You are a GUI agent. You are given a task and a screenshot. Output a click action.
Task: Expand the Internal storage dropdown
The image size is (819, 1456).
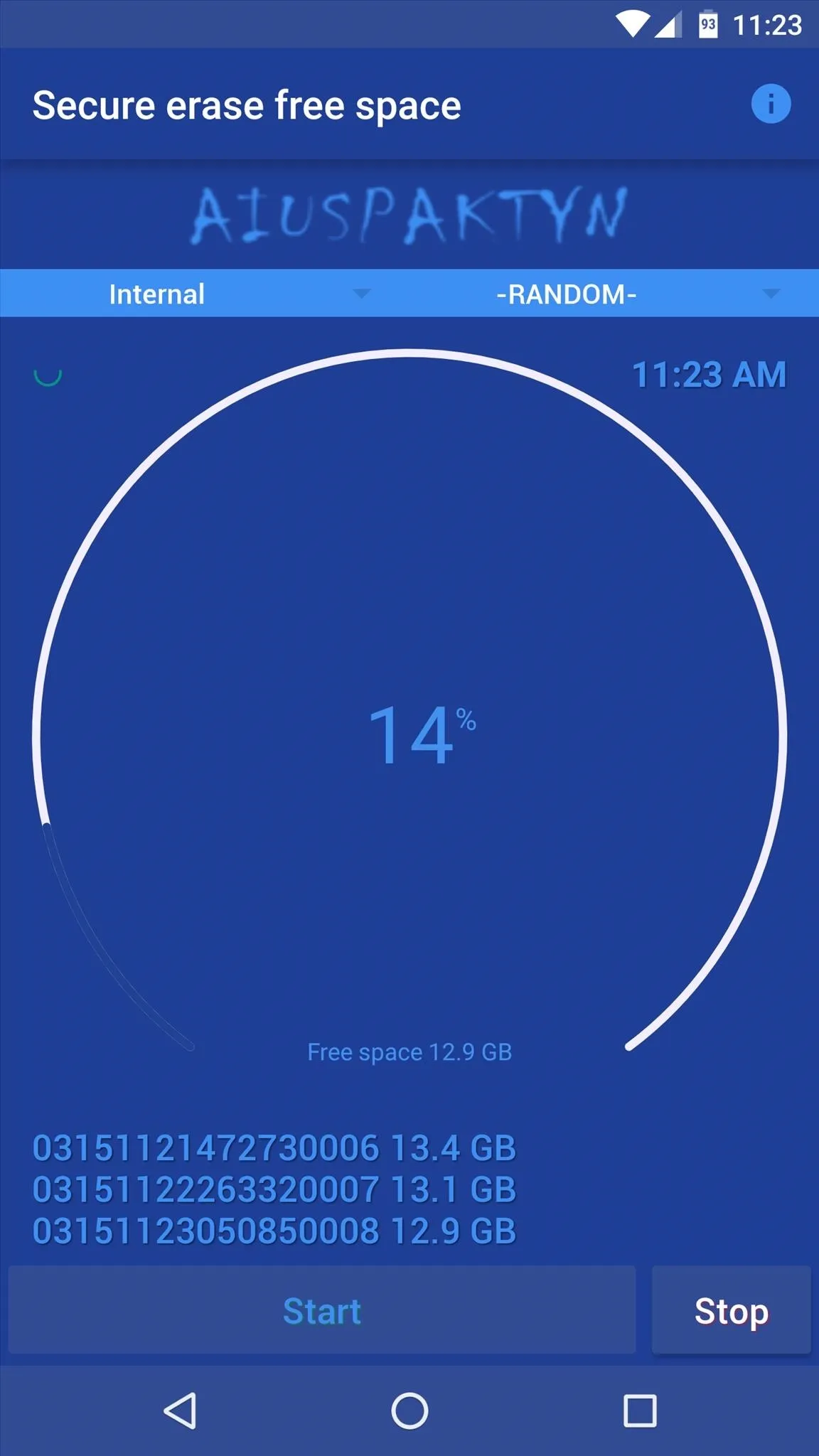coord(205,294)
